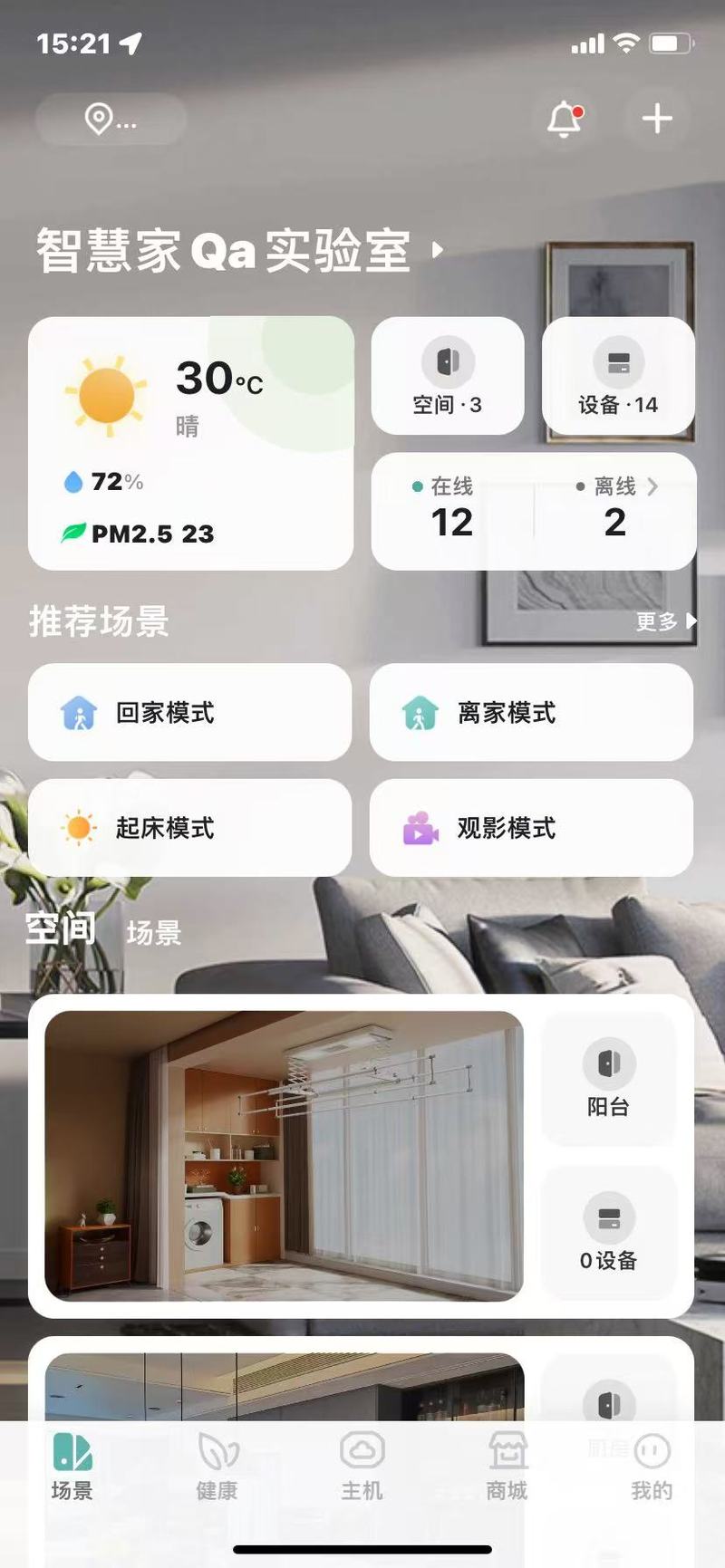Tap the plus icon to add device

pos(657,119)
